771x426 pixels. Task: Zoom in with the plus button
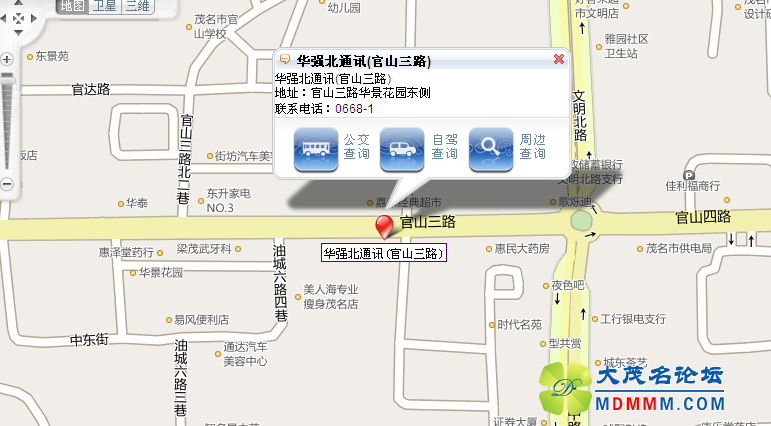pos(6,59)
